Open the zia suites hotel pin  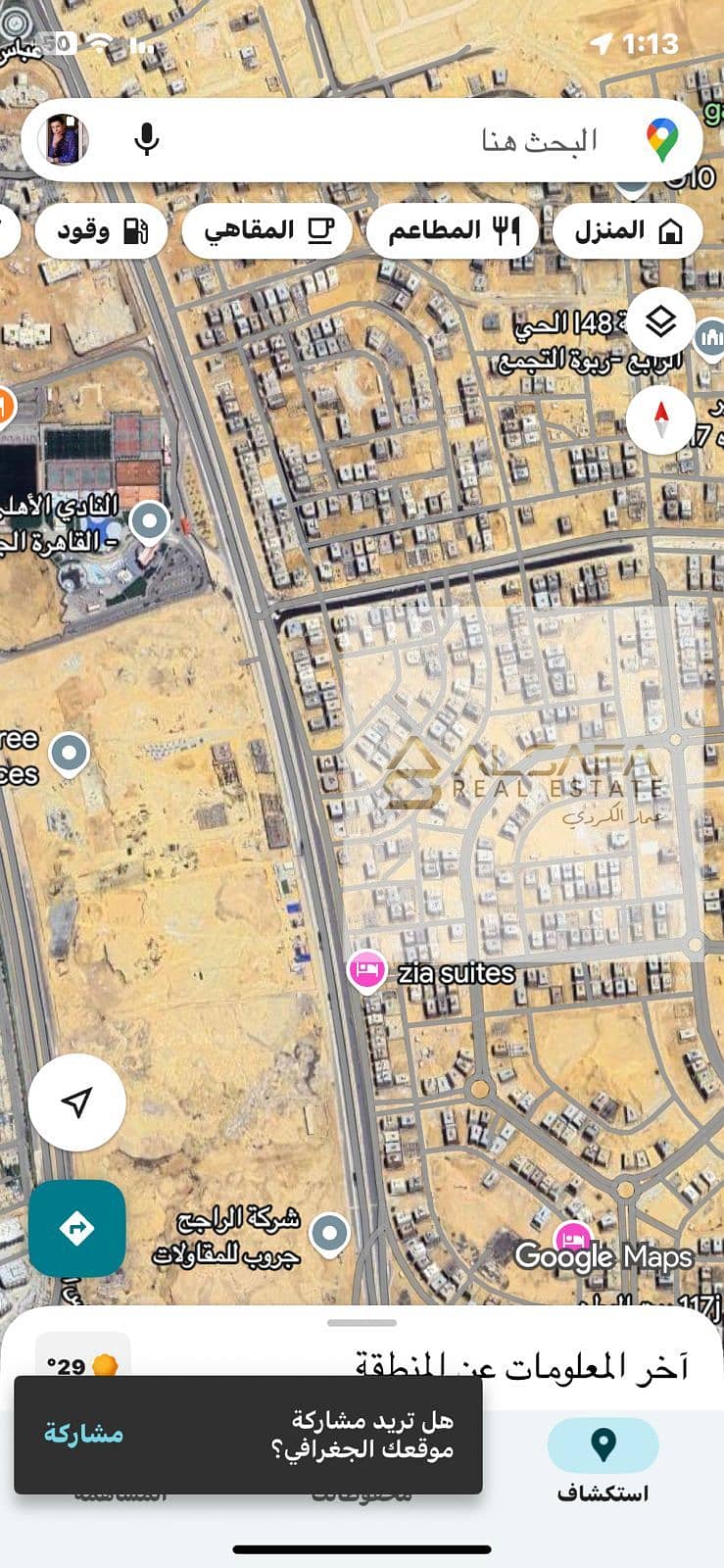[366, 971]
